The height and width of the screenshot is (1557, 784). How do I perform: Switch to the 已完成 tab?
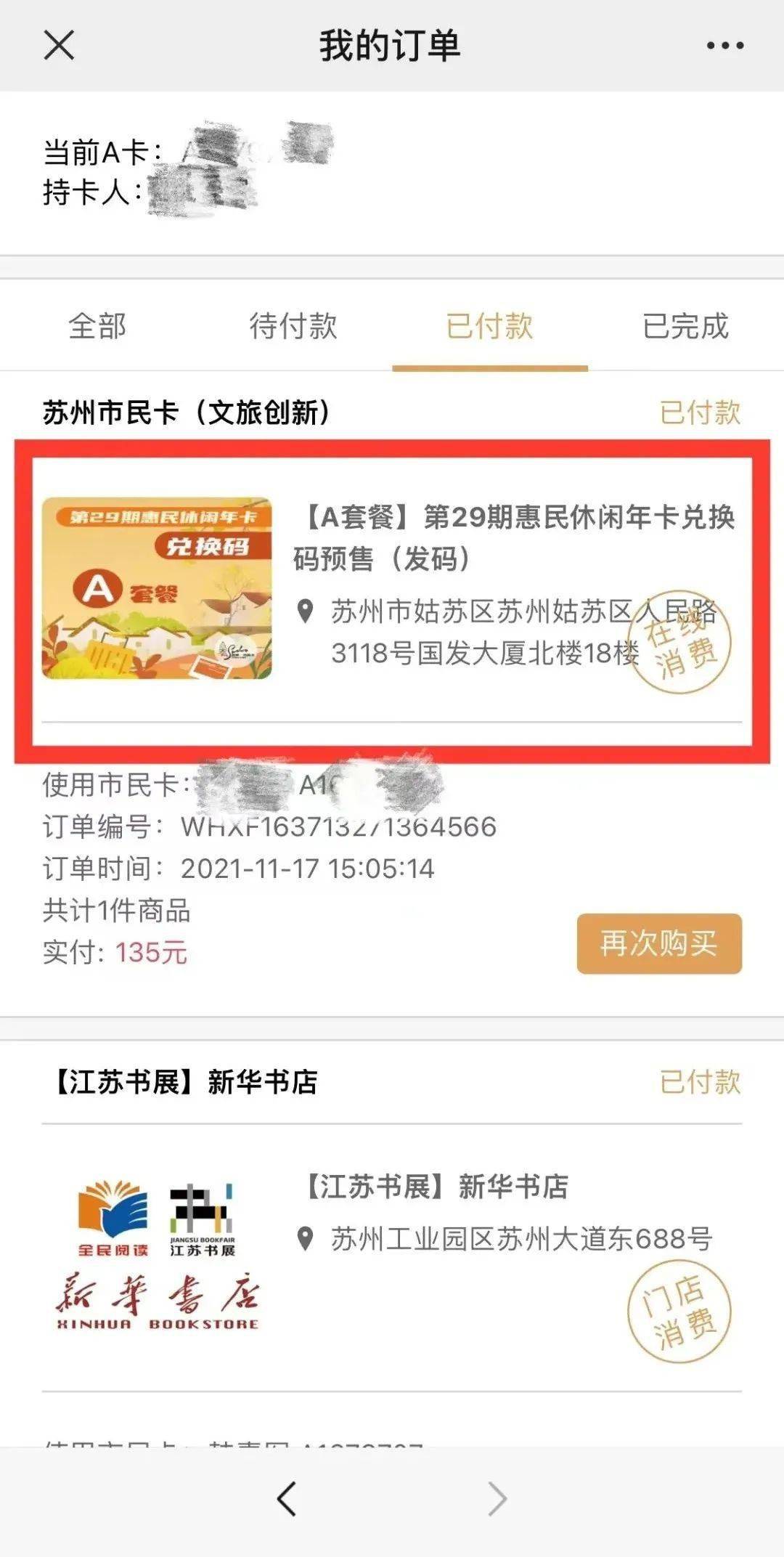point(685,326)
